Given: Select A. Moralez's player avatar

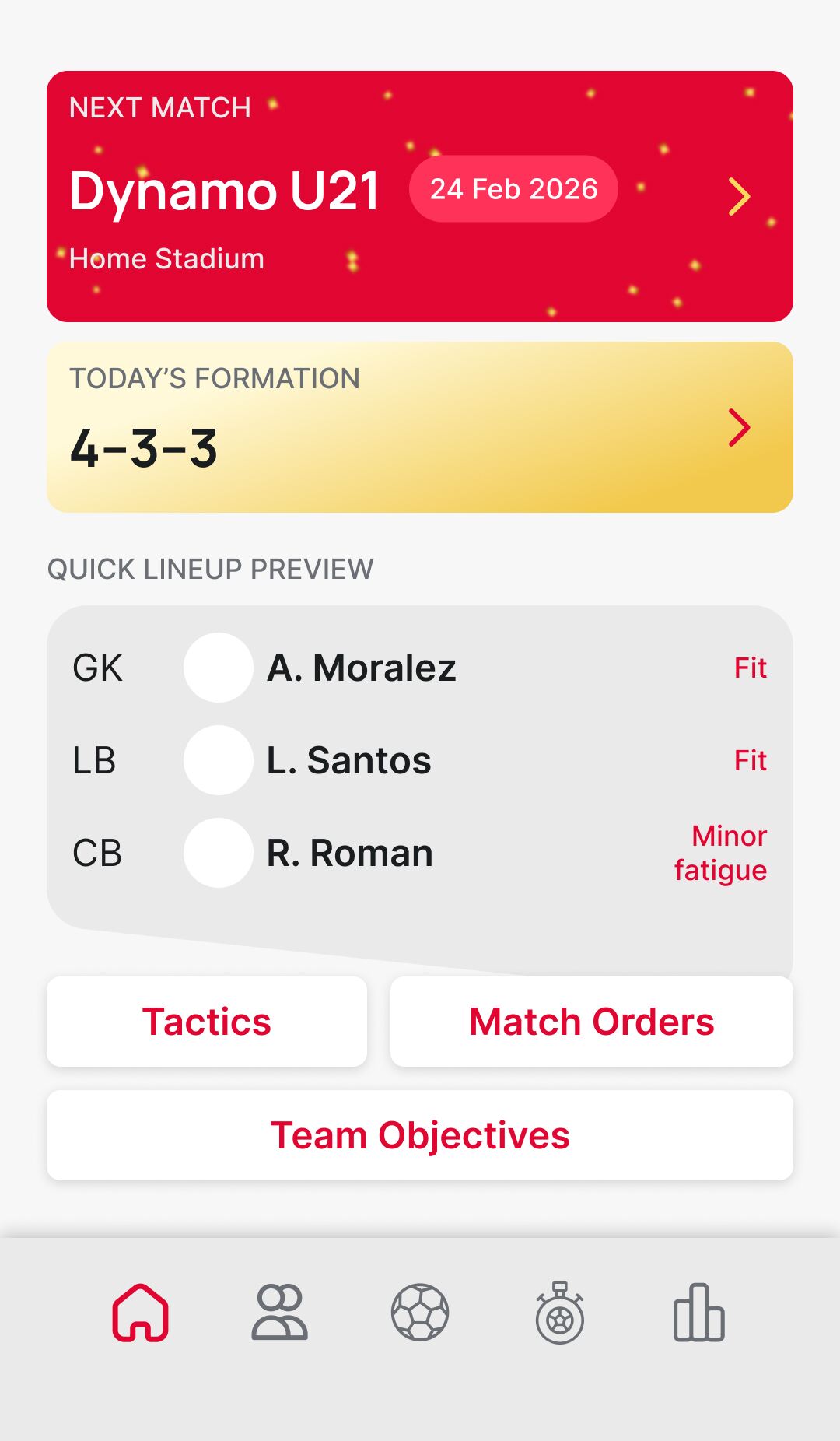Looking at the screenshot, I should [219, 668].
